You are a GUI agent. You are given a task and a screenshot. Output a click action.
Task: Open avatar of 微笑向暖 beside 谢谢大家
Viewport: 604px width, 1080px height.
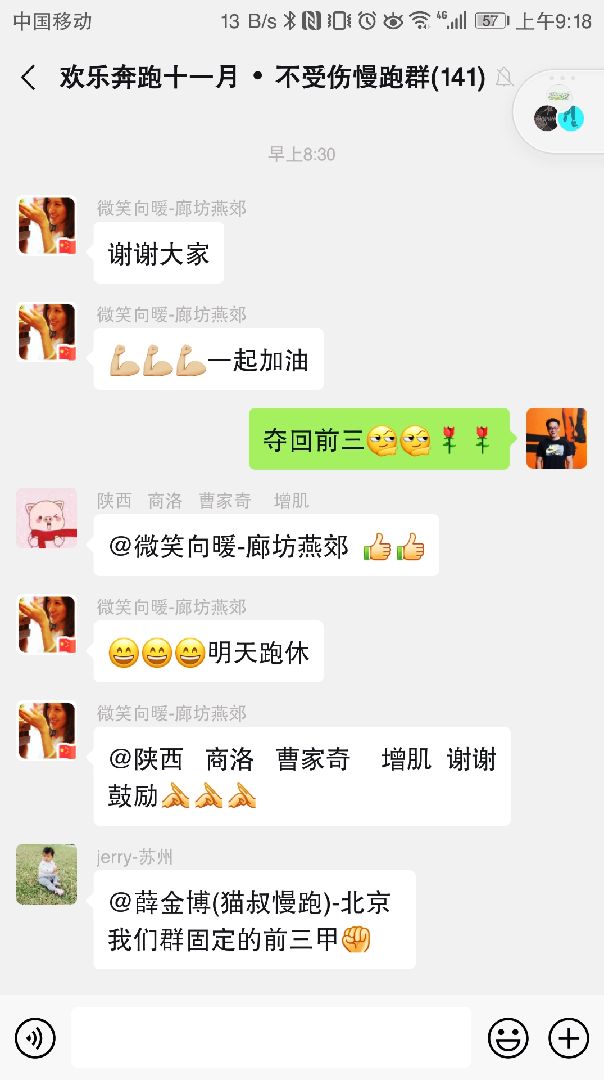pyautogui.click(x=47, y=226)
